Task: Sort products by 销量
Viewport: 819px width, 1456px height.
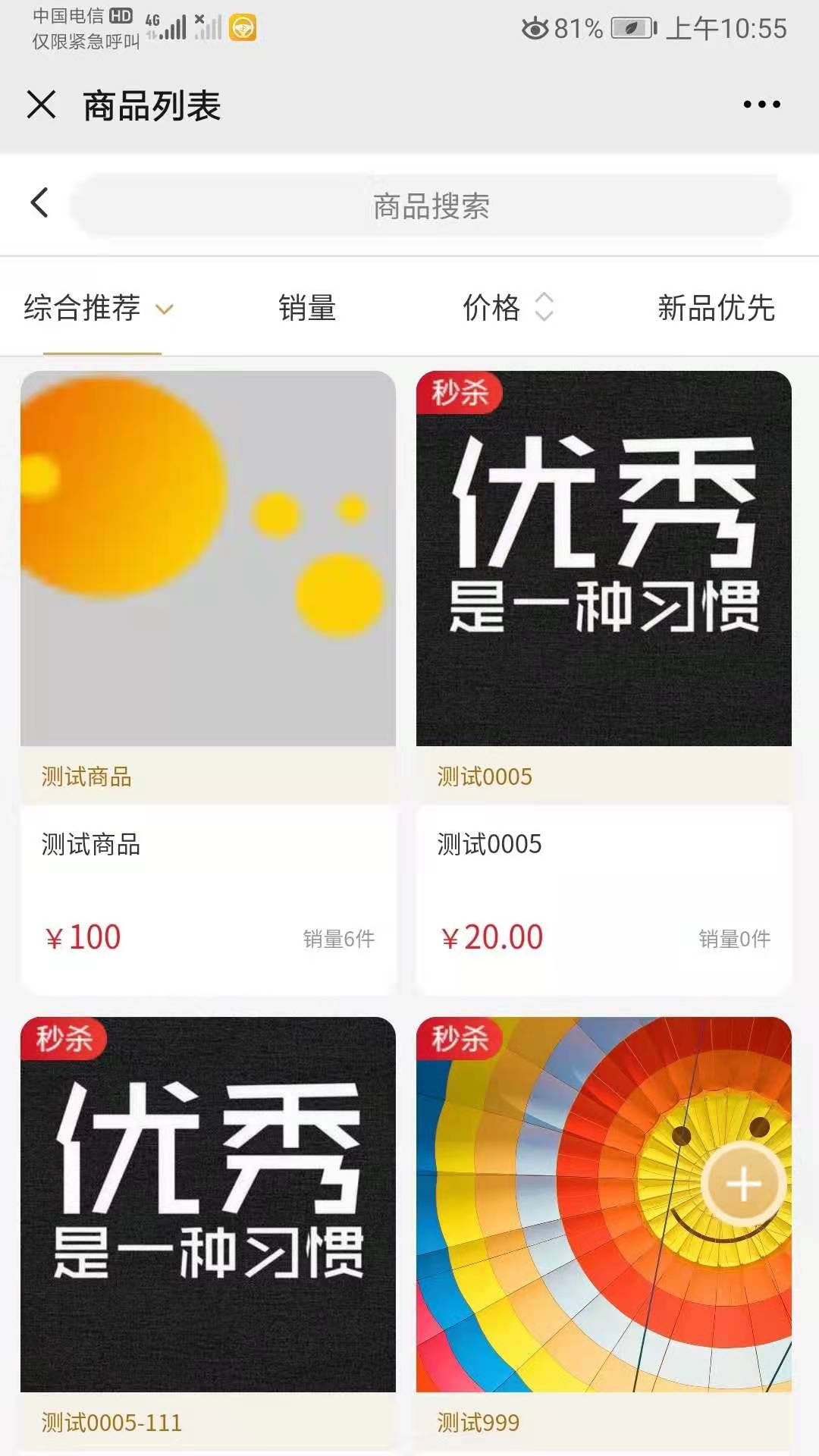Action: [x=307, y=308]
